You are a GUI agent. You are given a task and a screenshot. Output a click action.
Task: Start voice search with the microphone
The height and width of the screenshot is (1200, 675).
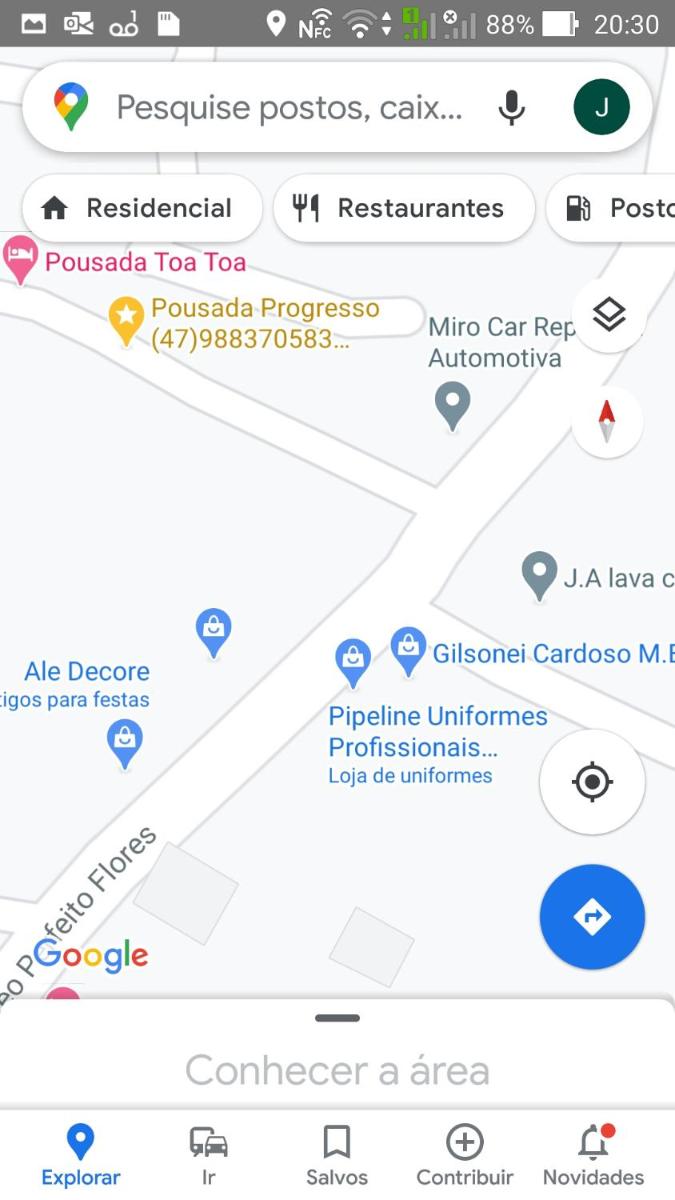[x=511, y=107]
